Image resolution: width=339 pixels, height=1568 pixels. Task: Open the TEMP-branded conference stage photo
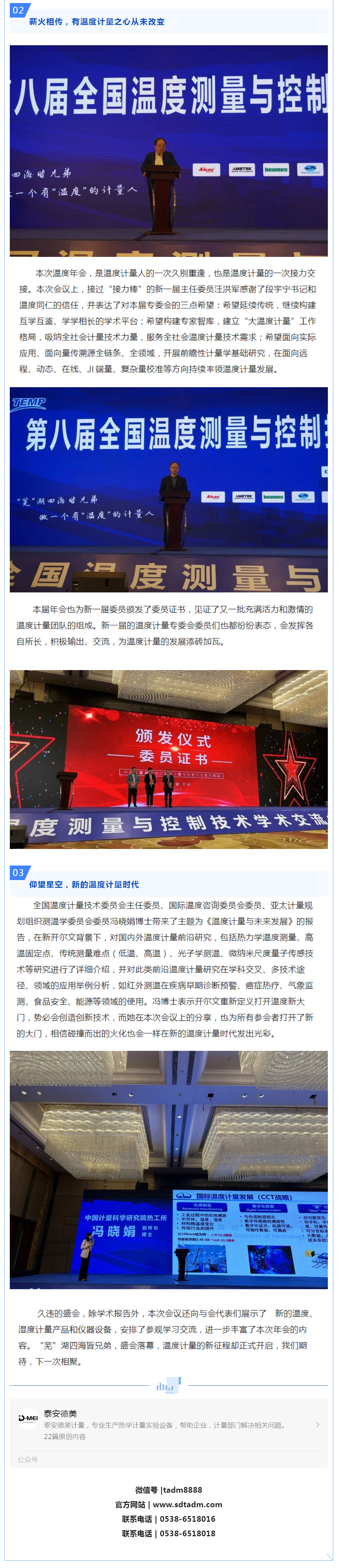click(x=168, y=489)
